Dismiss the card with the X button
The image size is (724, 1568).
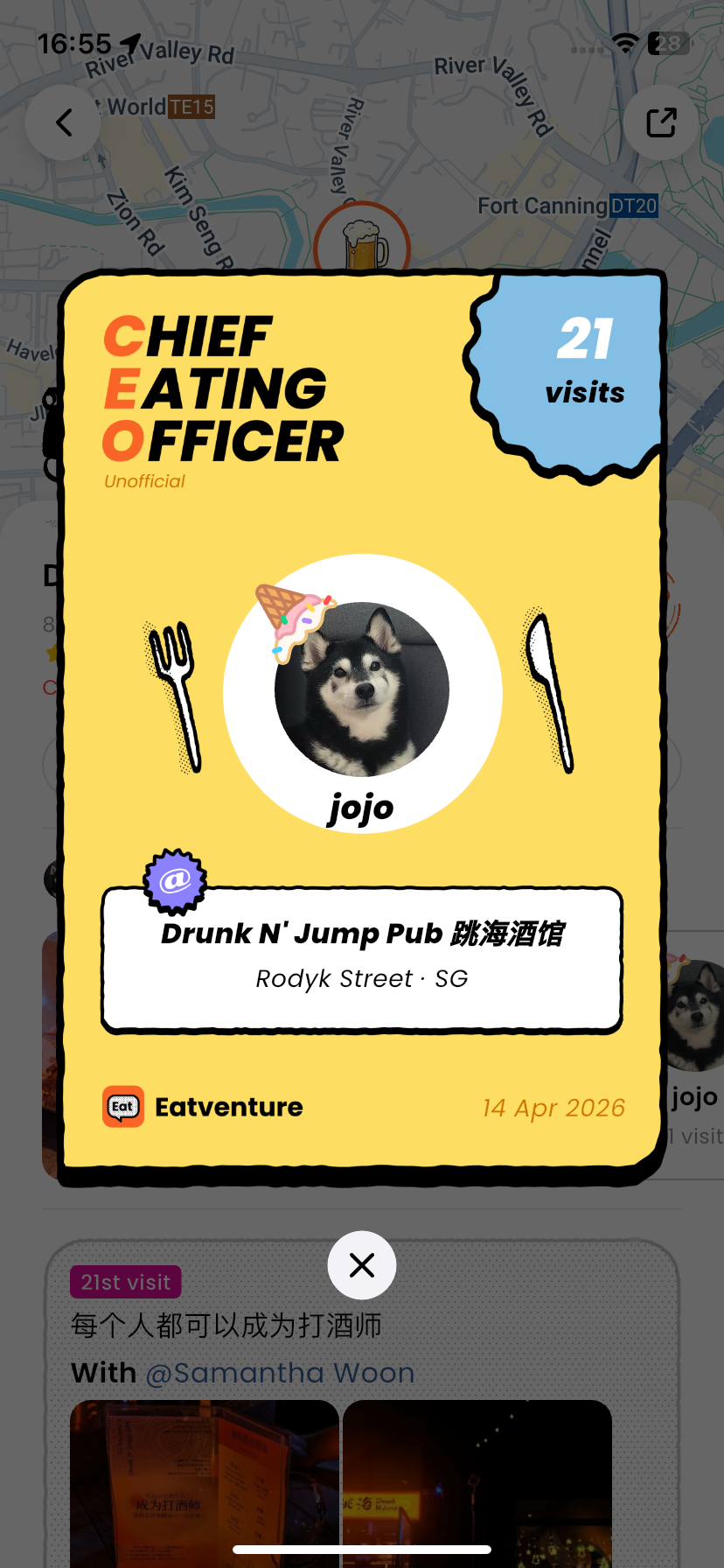[362, 1264]
